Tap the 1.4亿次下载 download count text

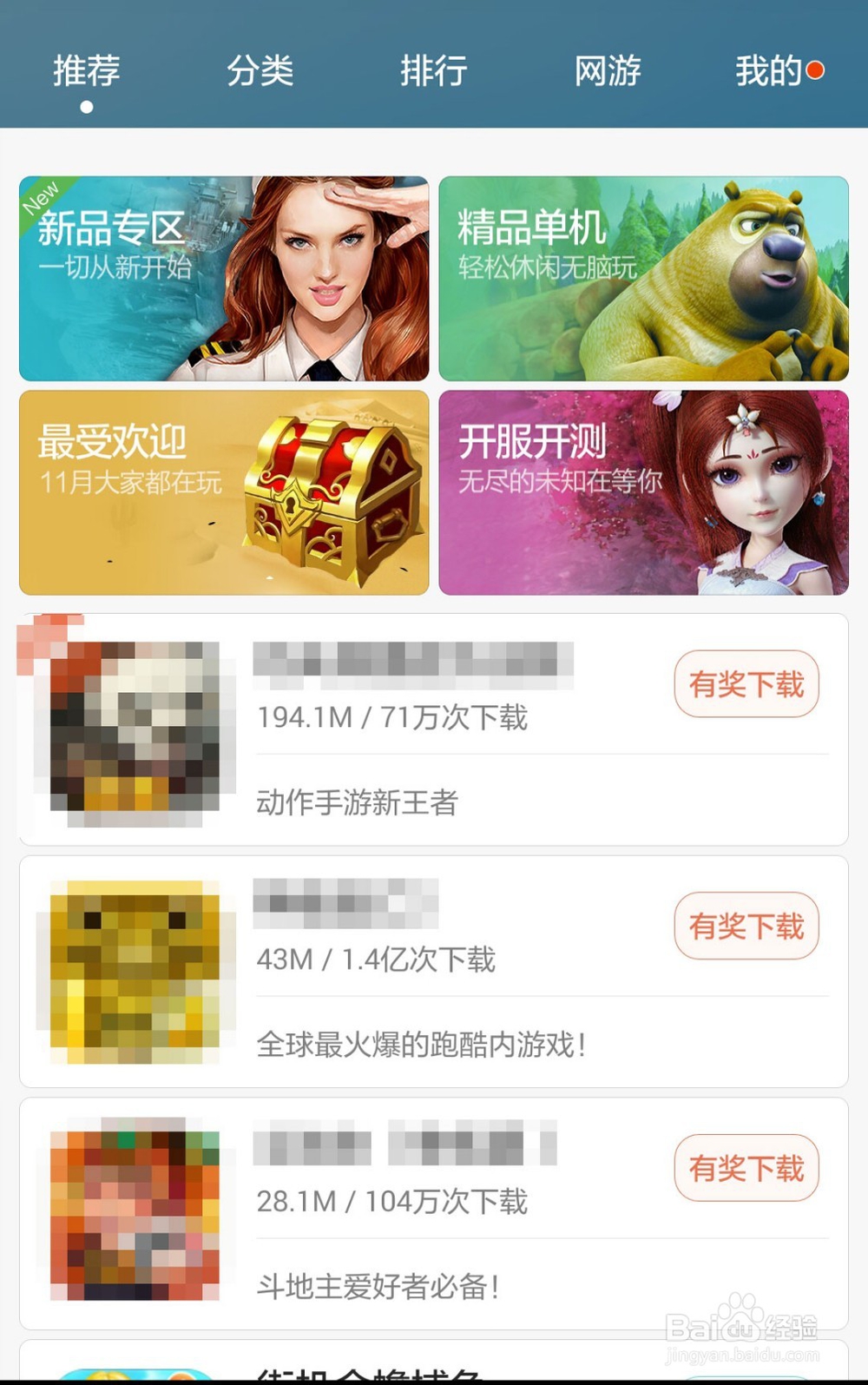pyautogui.click(x=377, y=960)
